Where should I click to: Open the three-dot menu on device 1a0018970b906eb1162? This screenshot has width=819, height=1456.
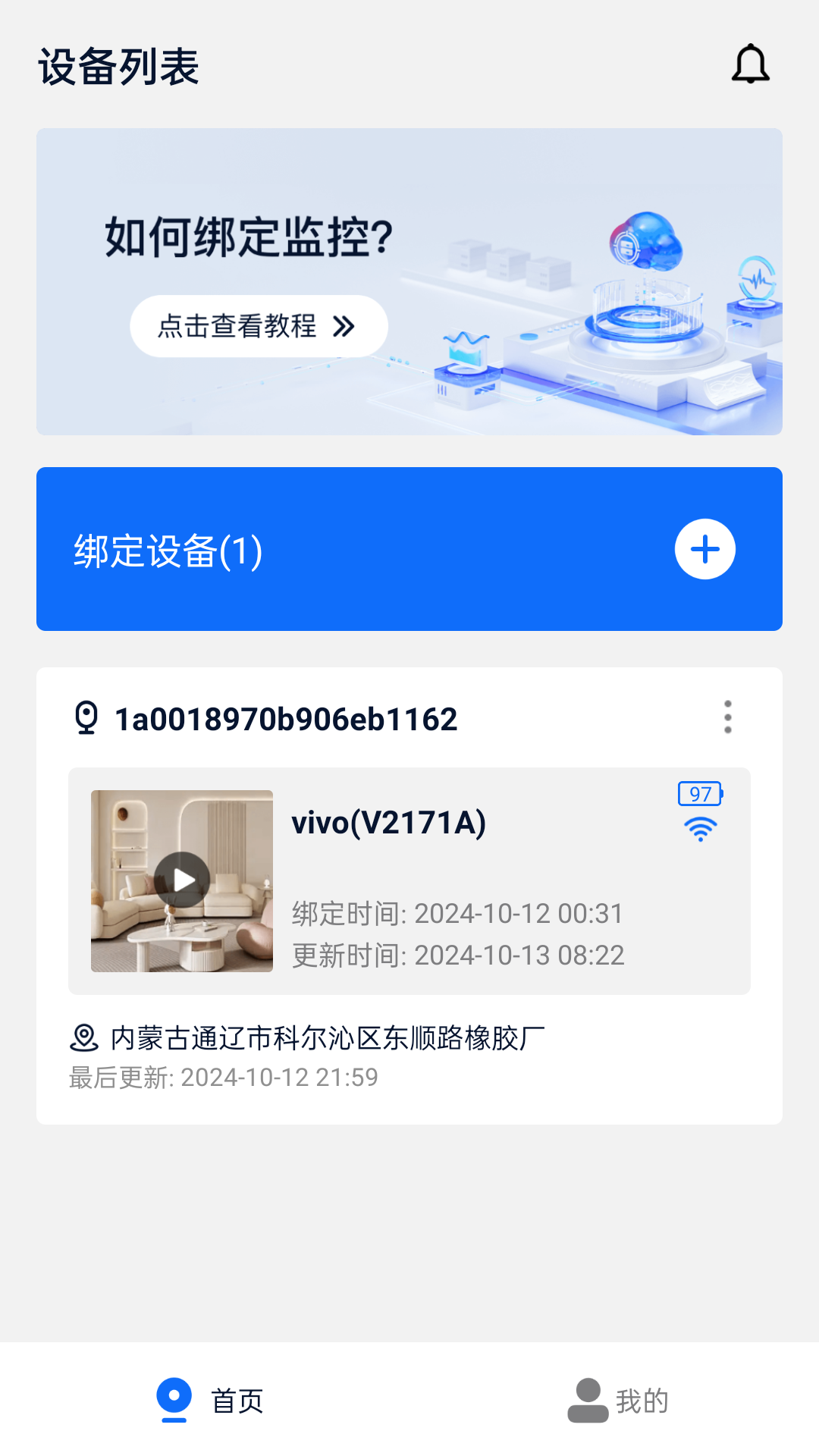tap(727, 717)
